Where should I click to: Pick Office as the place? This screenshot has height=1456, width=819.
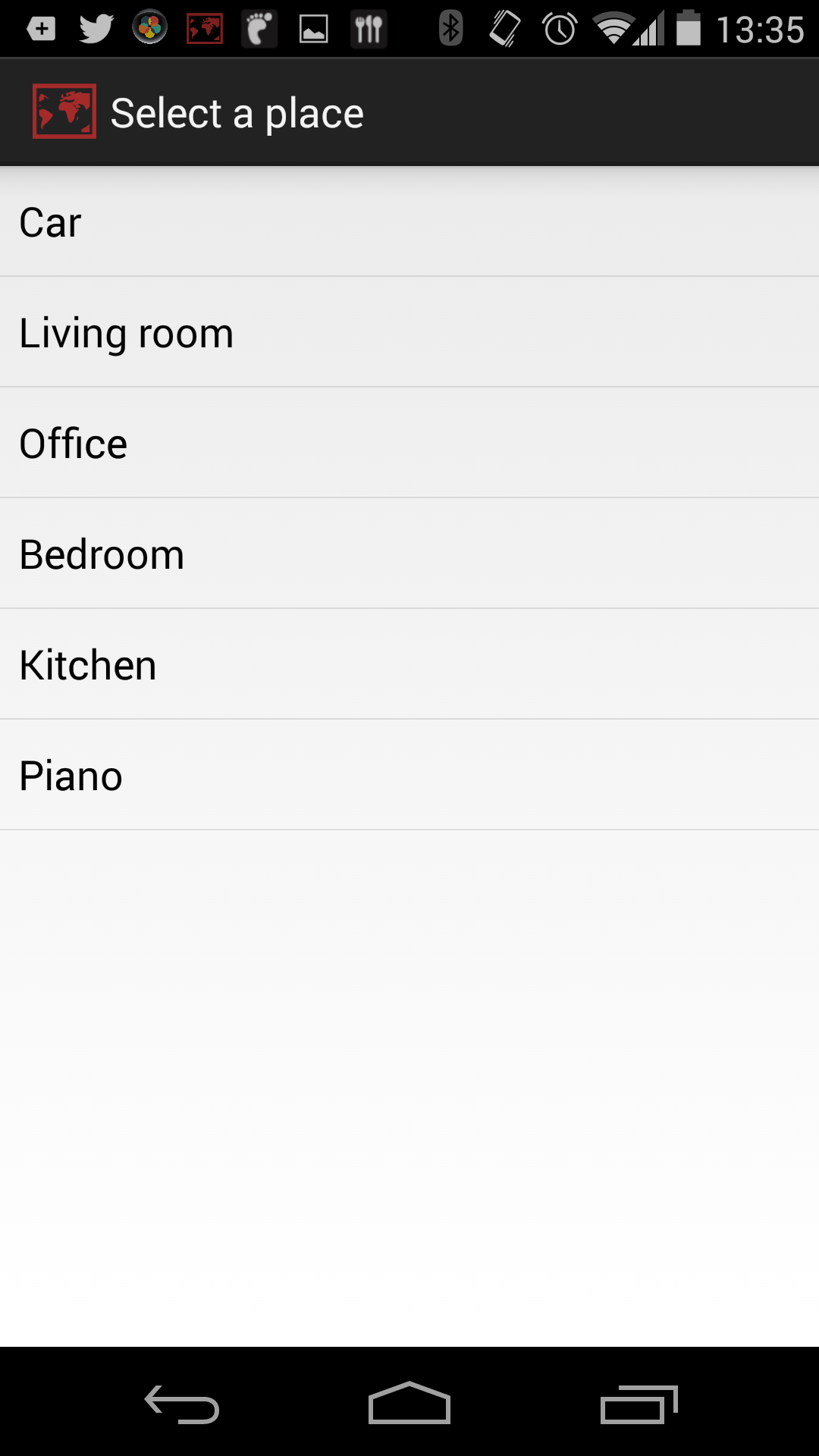pos(409,443)
